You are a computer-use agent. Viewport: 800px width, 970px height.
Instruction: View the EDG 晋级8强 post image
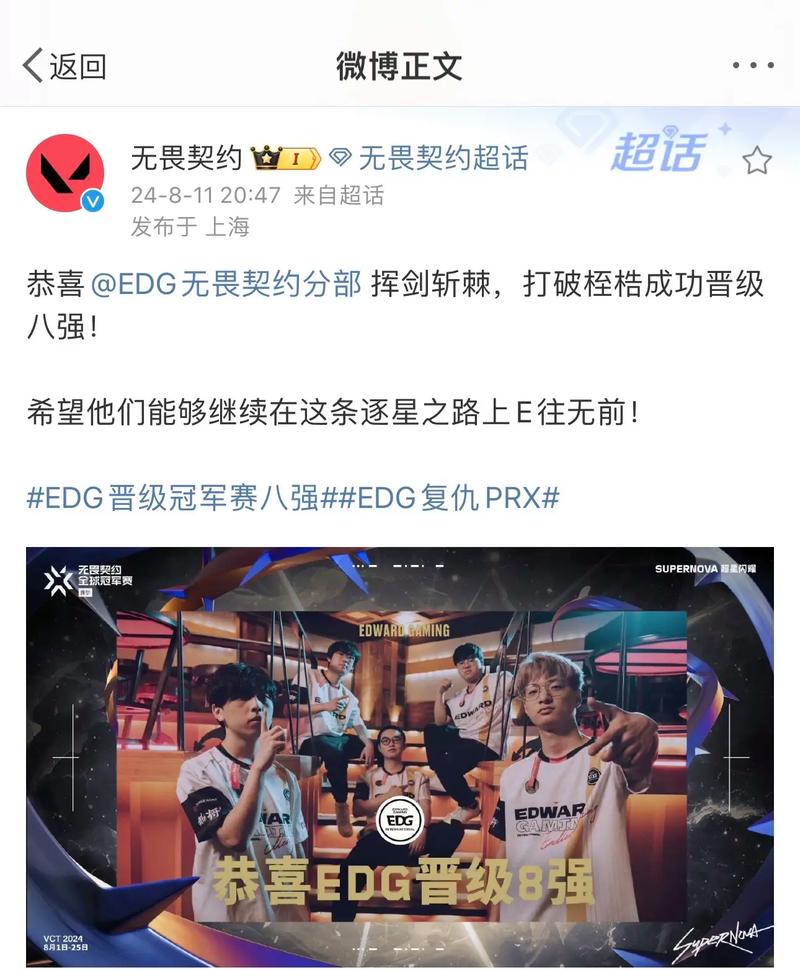click(400, 755)
